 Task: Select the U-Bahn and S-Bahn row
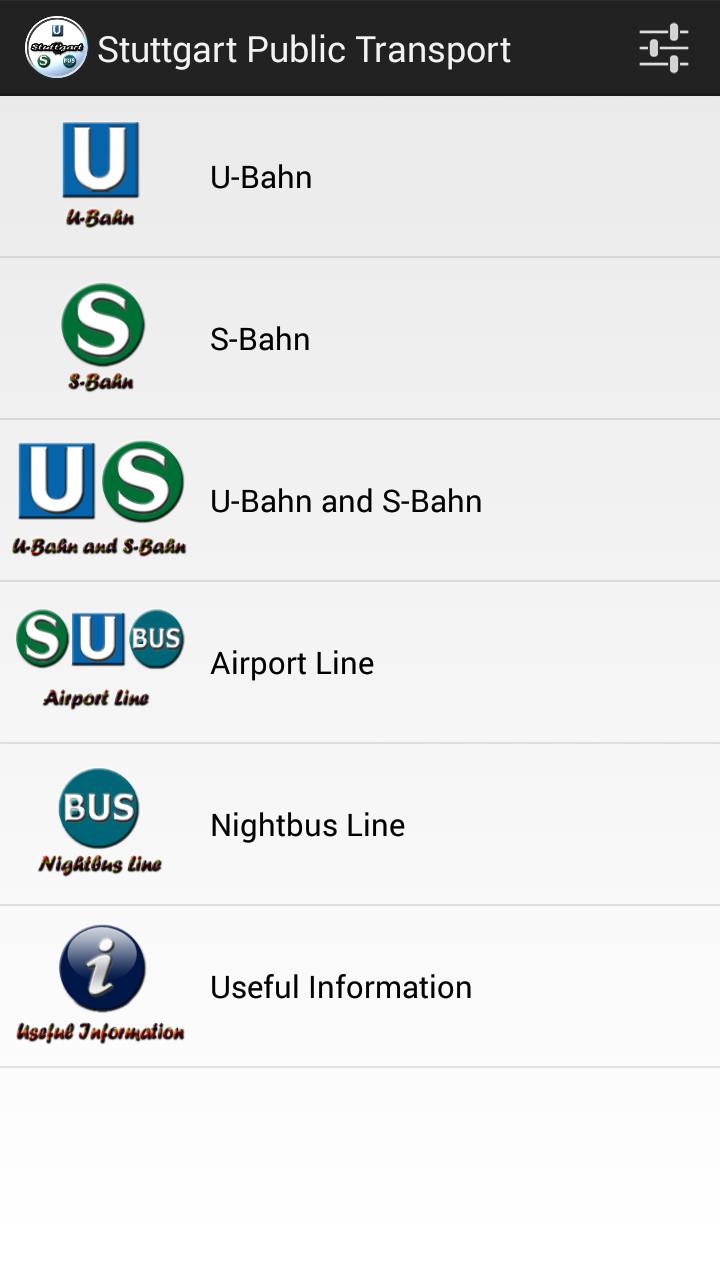tap(360, 500)
